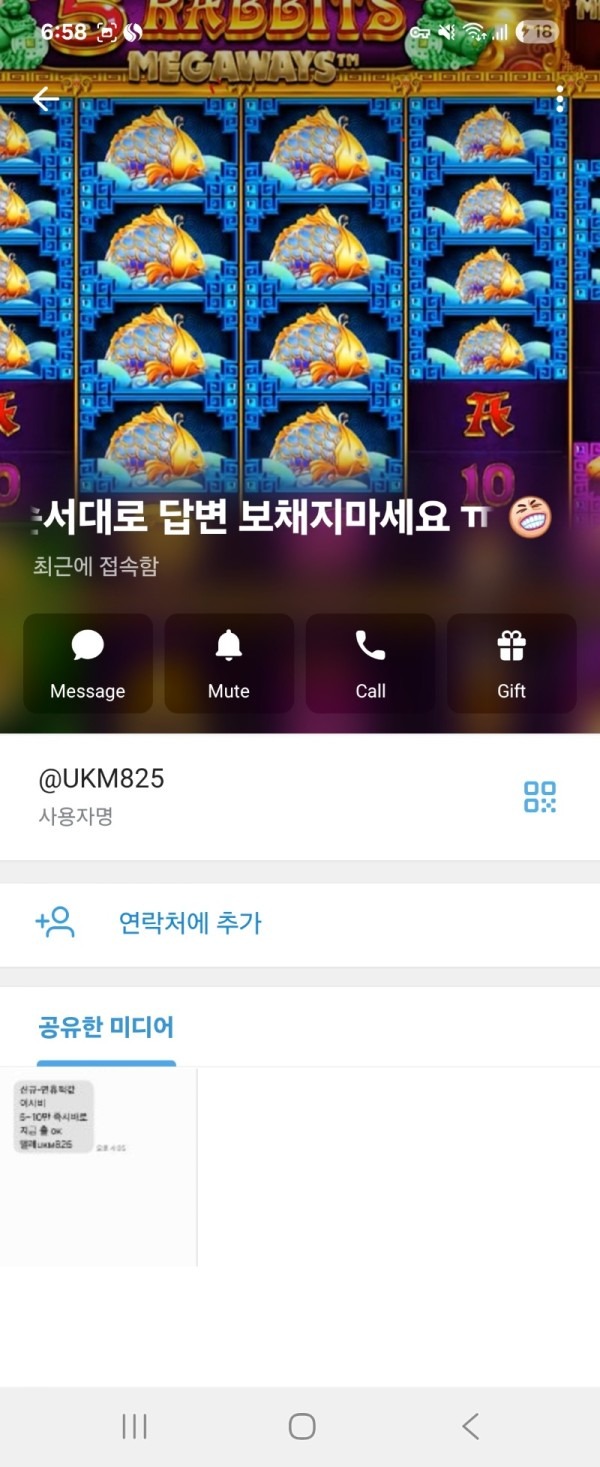
Task: Select 연락처에 추가 to add contact
Action: (x=190, y=922)
